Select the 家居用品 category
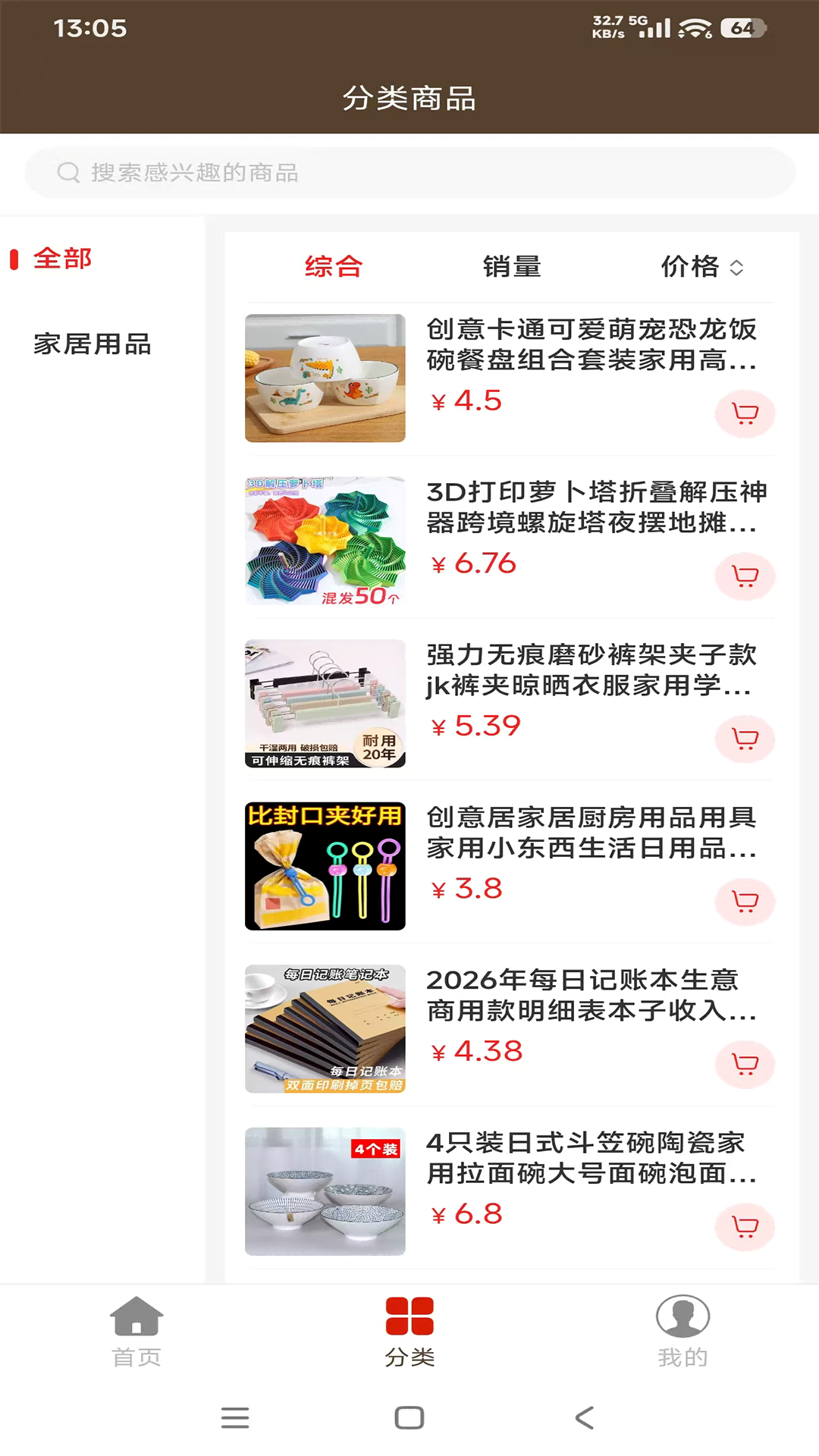The width and height of the screenshot is (819, 1456). (x=91, y=345)
